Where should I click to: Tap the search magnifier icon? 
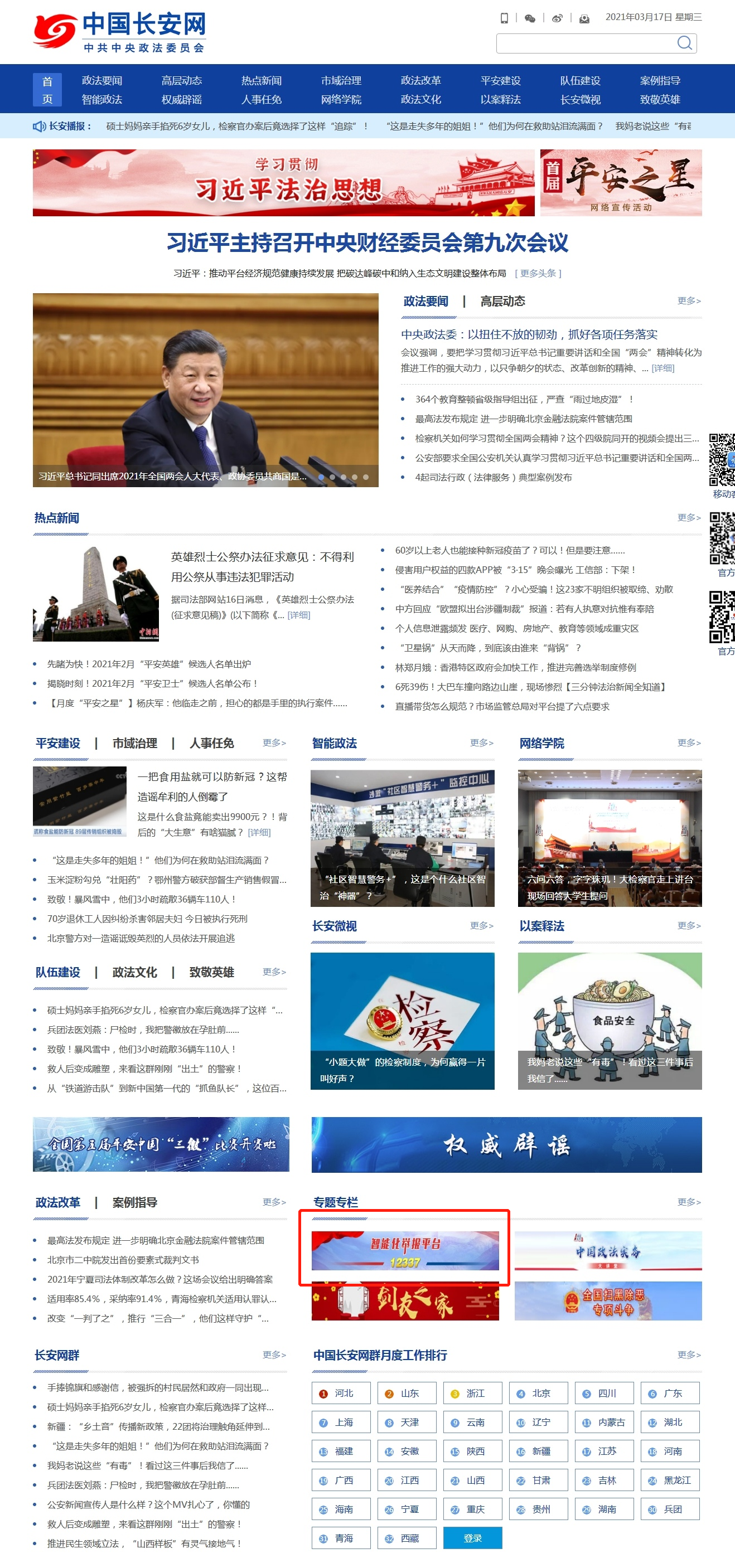[x=684, y=42]
